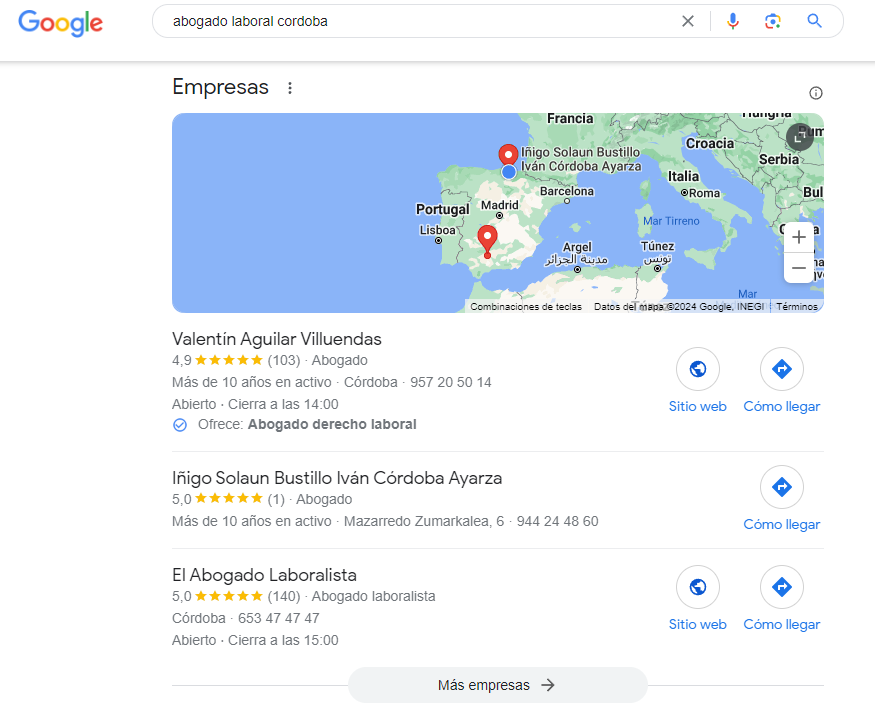Open El Abogado Laboralista listing
The width and height of the screenshot is (875, 717).
[x=264, y=575]
